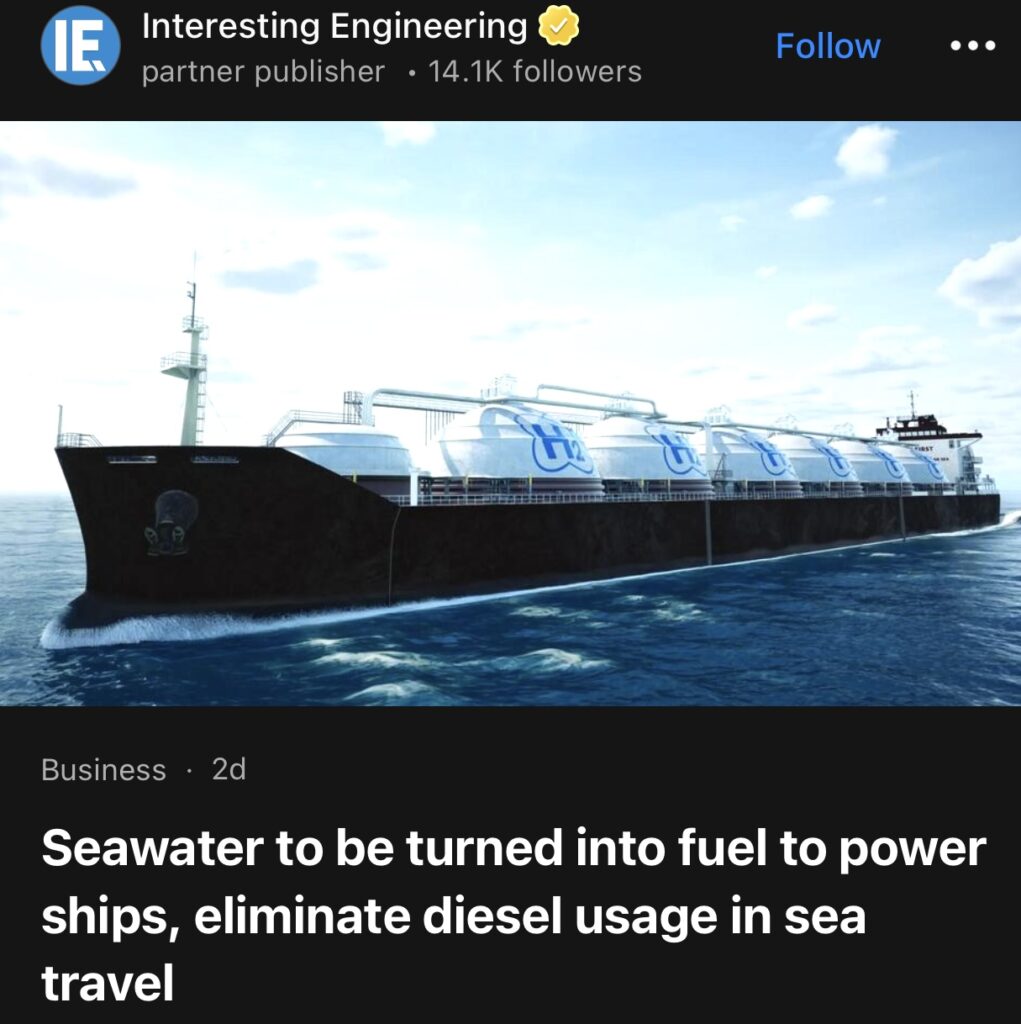The height and width of the screenshot is (1024, 1021).
Task: Open Interesting Engineering publisher profile
Action: (334, 28)
